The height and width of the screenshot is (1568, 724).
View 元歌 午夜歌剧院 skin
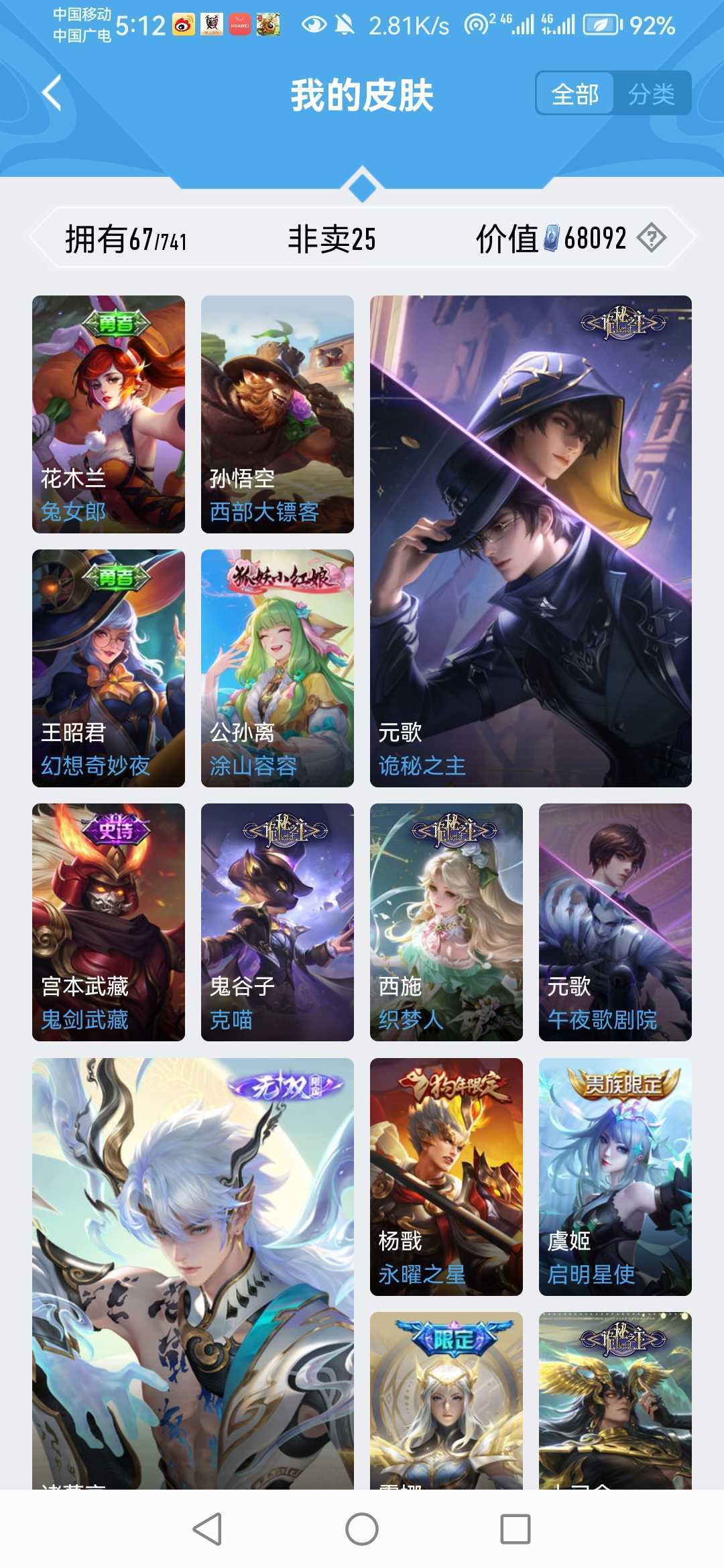pyautogui.click(x=615, y=922)
